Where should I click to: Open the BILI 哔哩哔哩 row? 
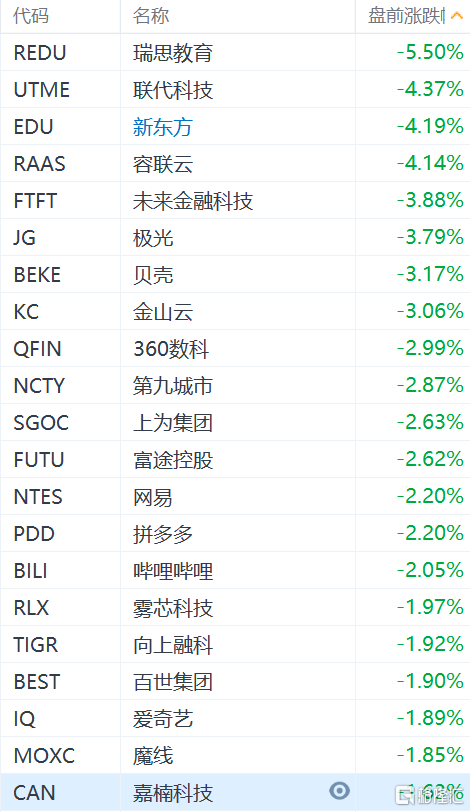pyautogui.click(x=235, y=571)
